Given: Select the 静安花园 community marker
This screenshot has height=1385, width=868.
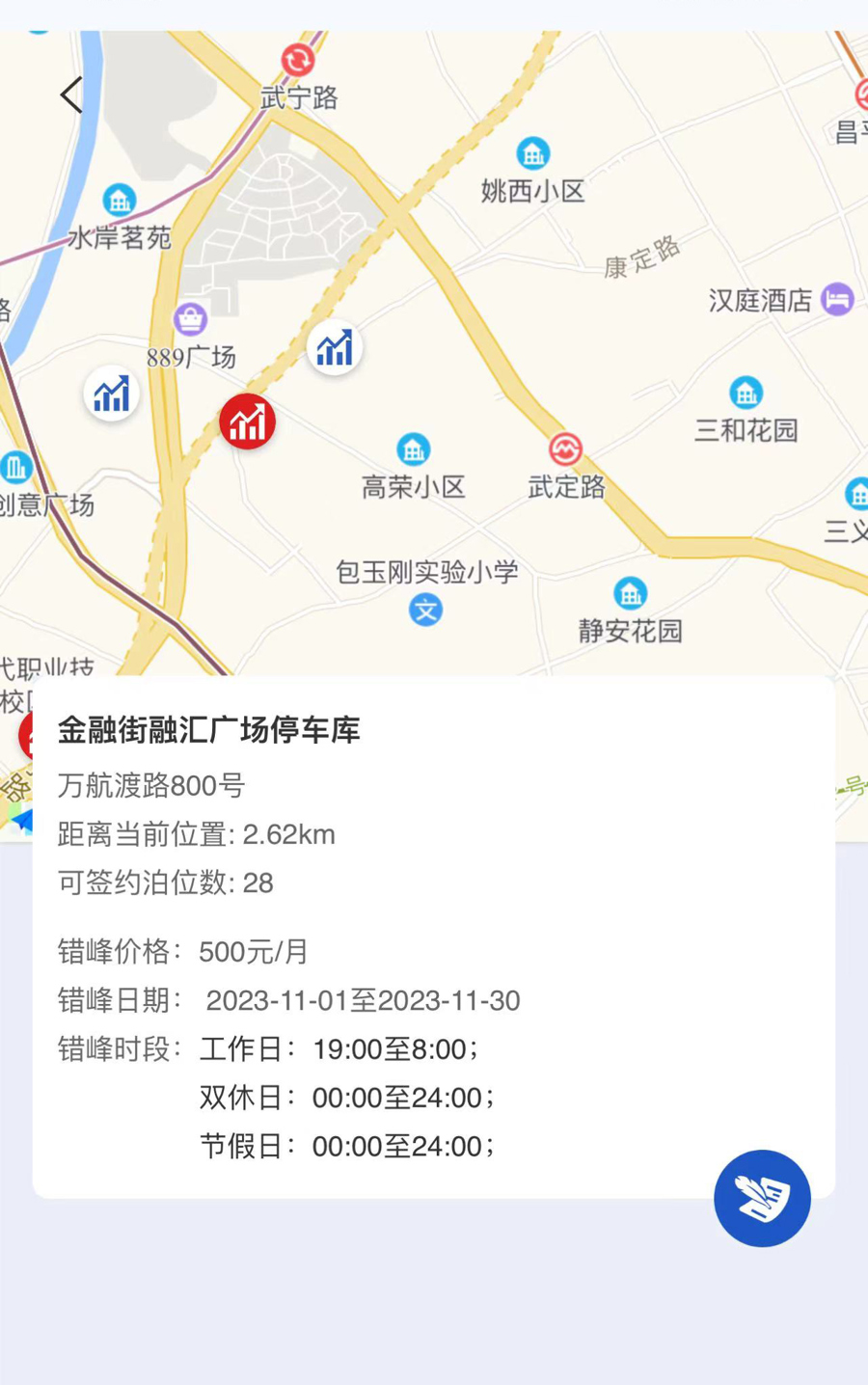Looking at the screenshot, I should [632, 592].
